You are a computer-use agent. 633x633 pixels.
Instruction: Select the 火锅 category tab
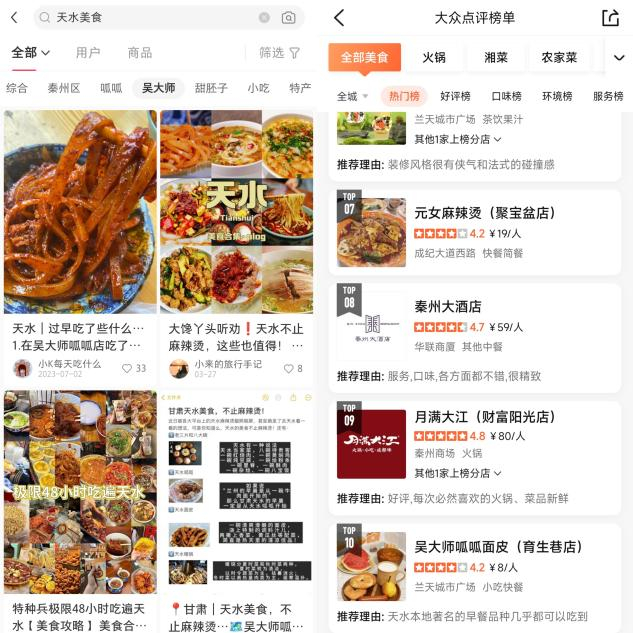[x=434, y=57]
